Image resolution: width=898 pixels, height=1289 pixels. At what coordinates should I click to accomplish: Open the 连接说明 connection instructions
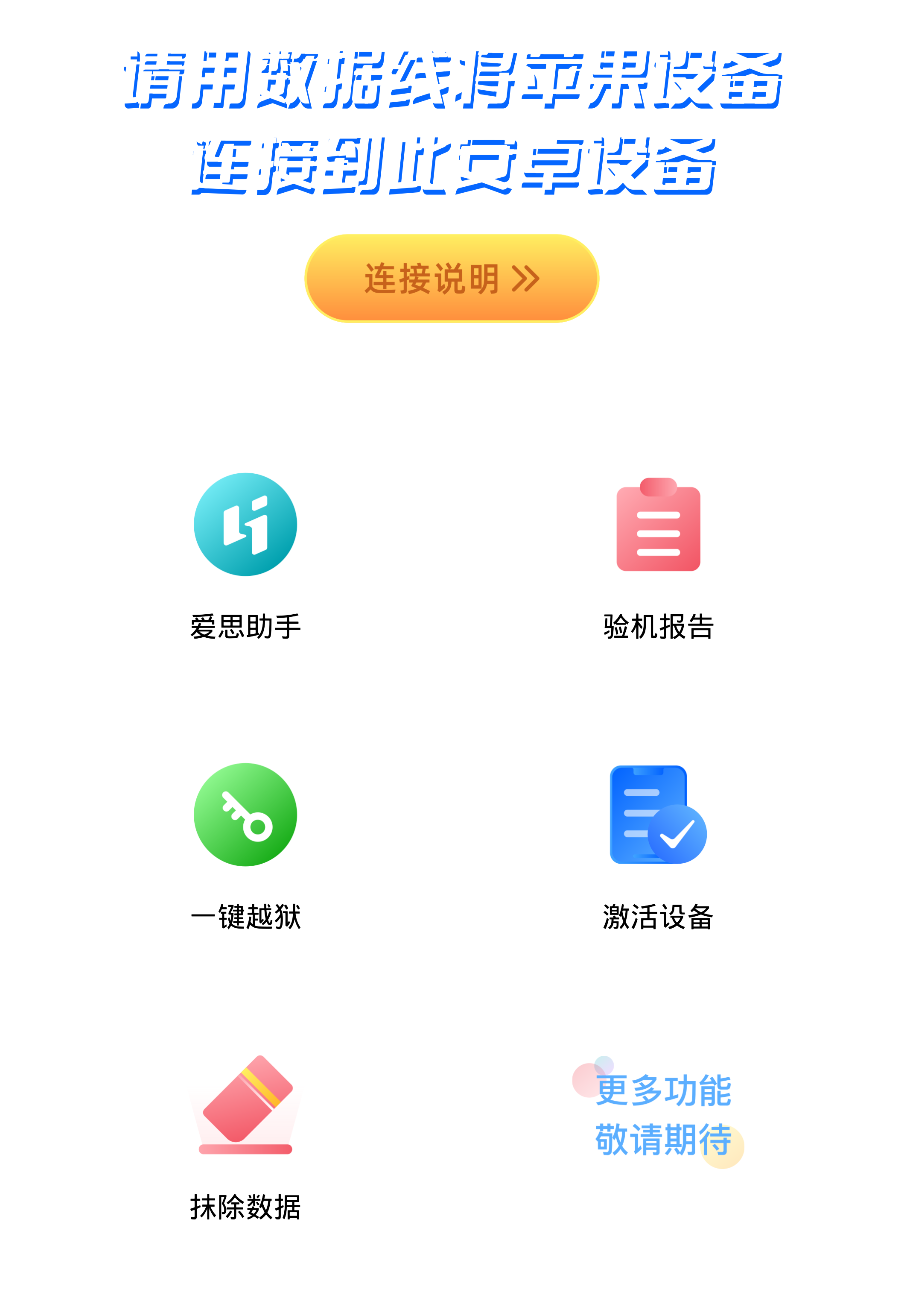click(451, 279)
